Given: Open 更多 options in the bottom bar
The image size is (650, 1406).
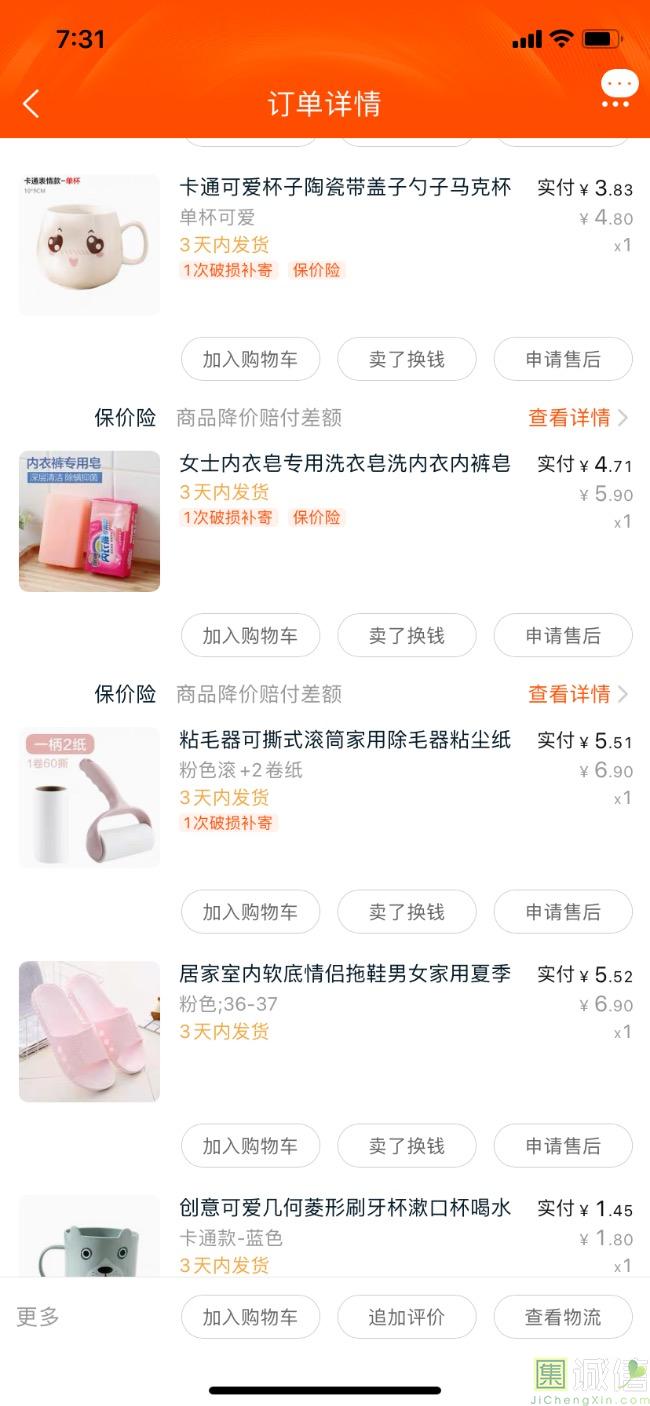Looking at the screenshot, I should (38, 1316).
